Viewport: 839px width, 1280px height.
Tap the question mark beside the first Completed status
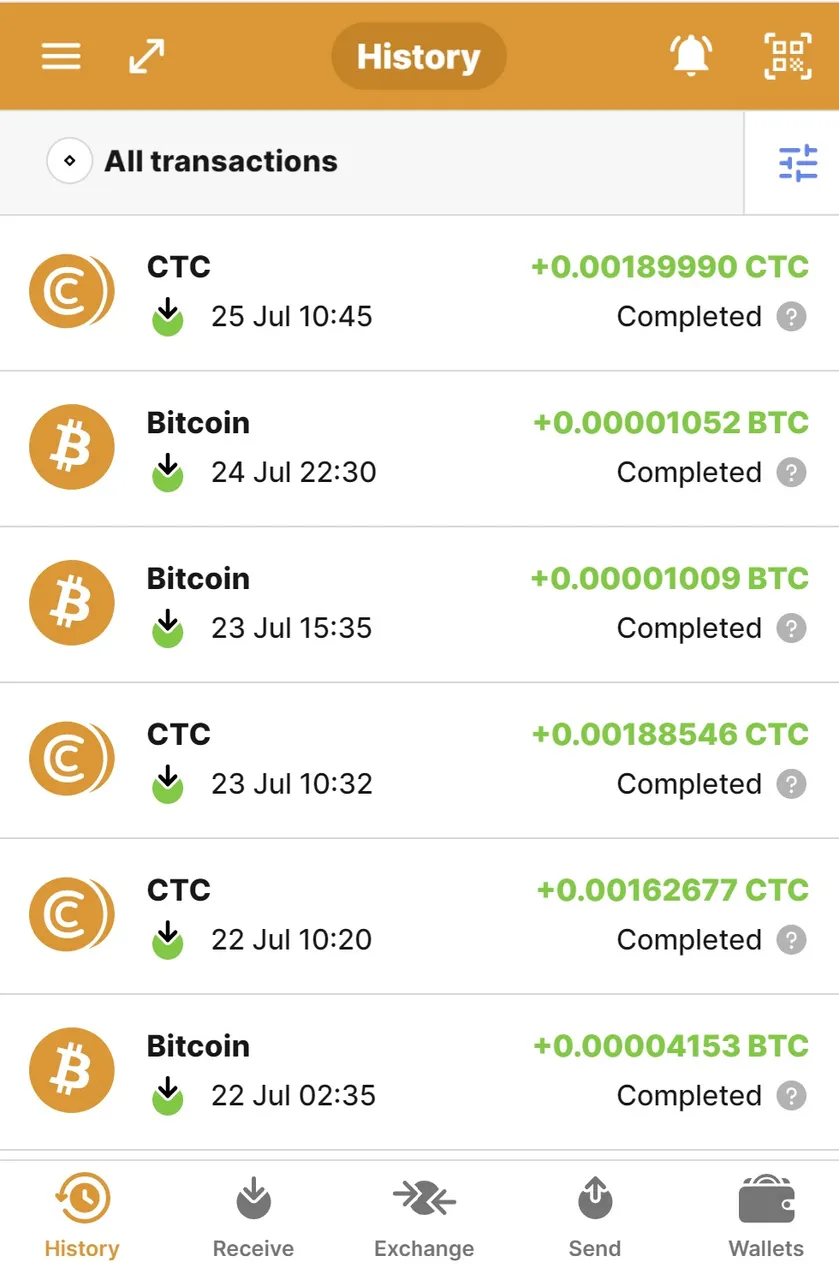point(791,317)
